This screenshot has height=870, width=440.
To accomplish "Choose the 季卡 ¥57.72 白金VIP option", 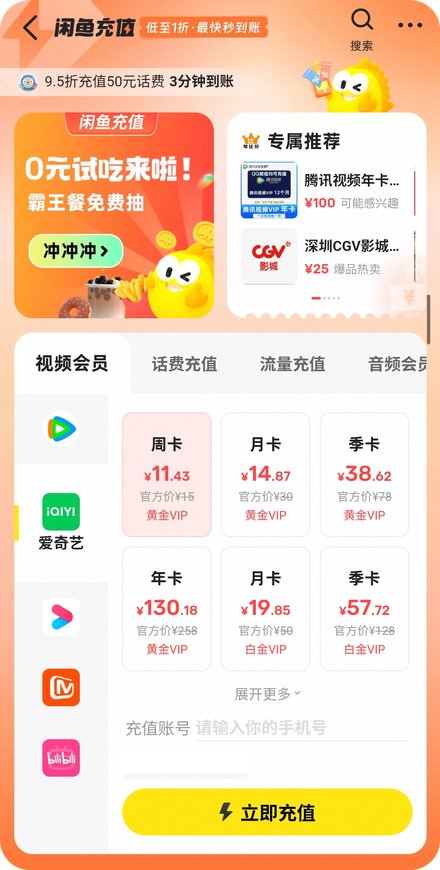I will pos(364,609).
